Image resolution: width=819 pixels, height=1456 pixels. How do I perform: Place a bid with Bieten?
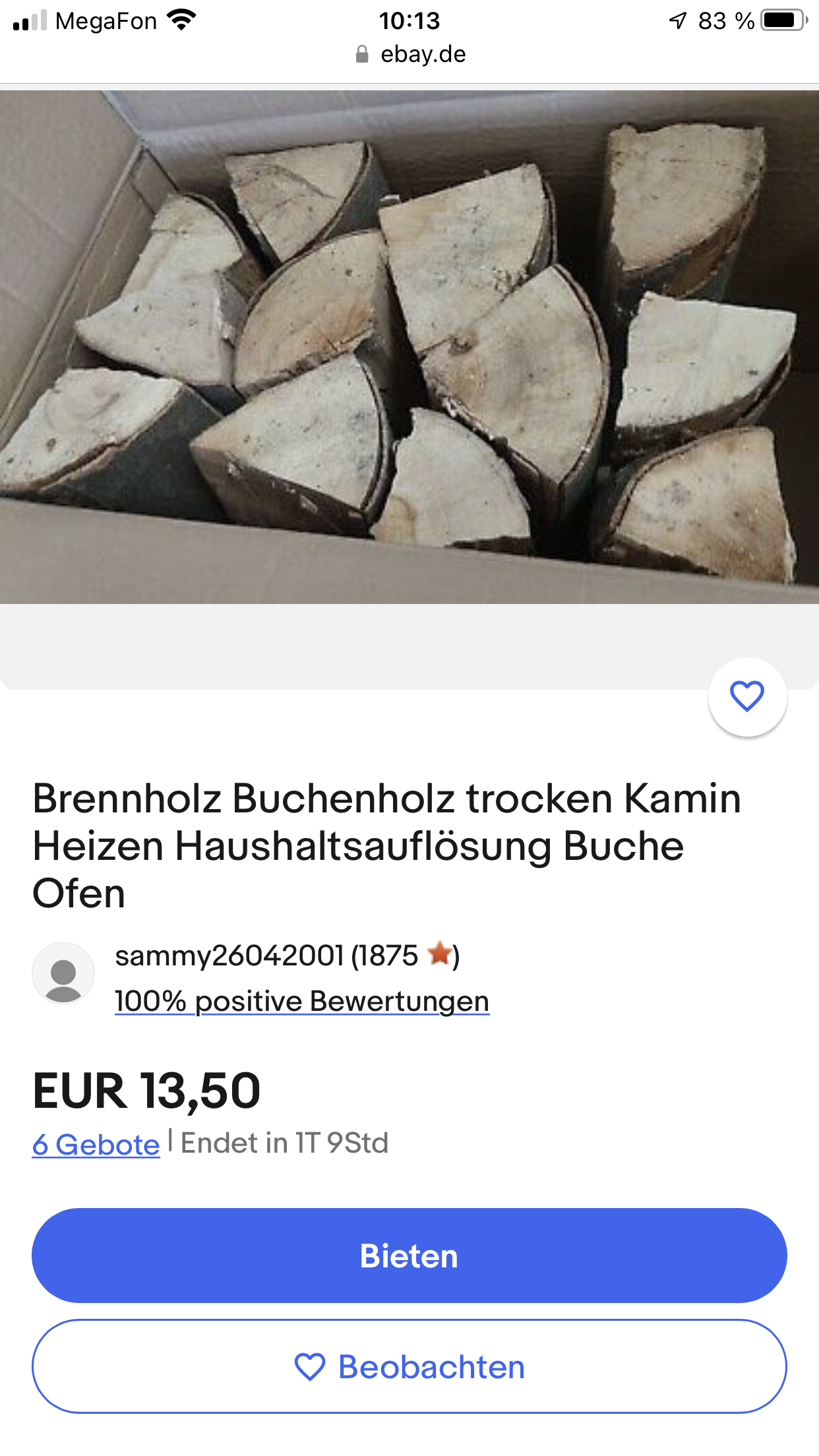tap(409, 1256)
